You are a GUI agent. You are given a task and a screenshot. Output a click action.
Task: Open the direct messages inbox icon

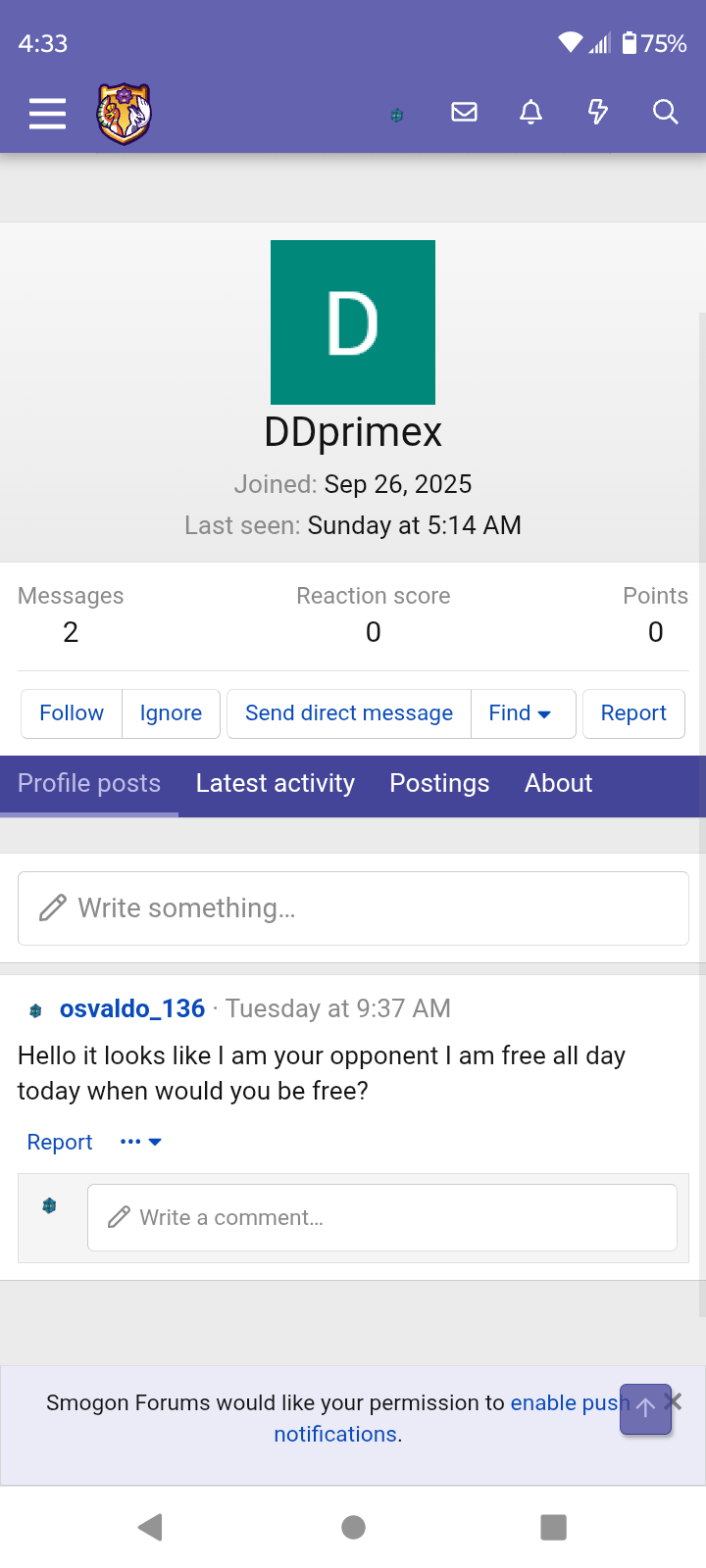(464, 113)
